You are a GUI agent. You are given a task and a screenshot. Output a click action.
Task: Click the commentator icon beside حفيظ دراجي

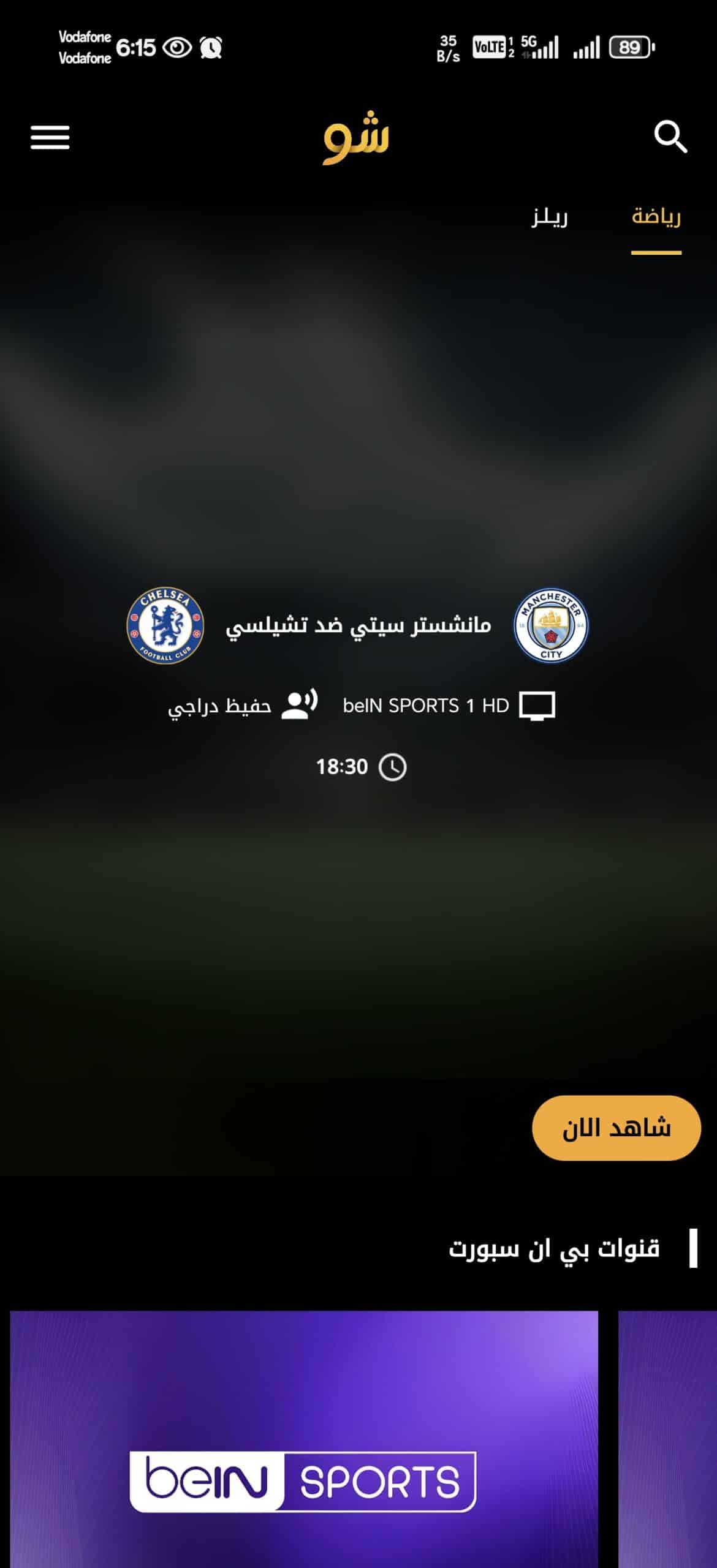[x=300, y=706]
